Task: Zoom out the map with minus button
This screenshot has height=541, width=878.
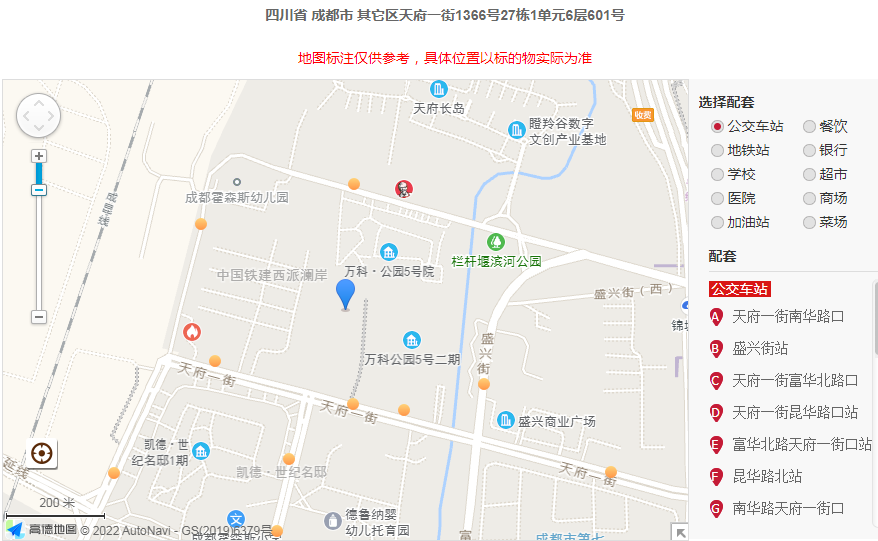Action: 39,317
